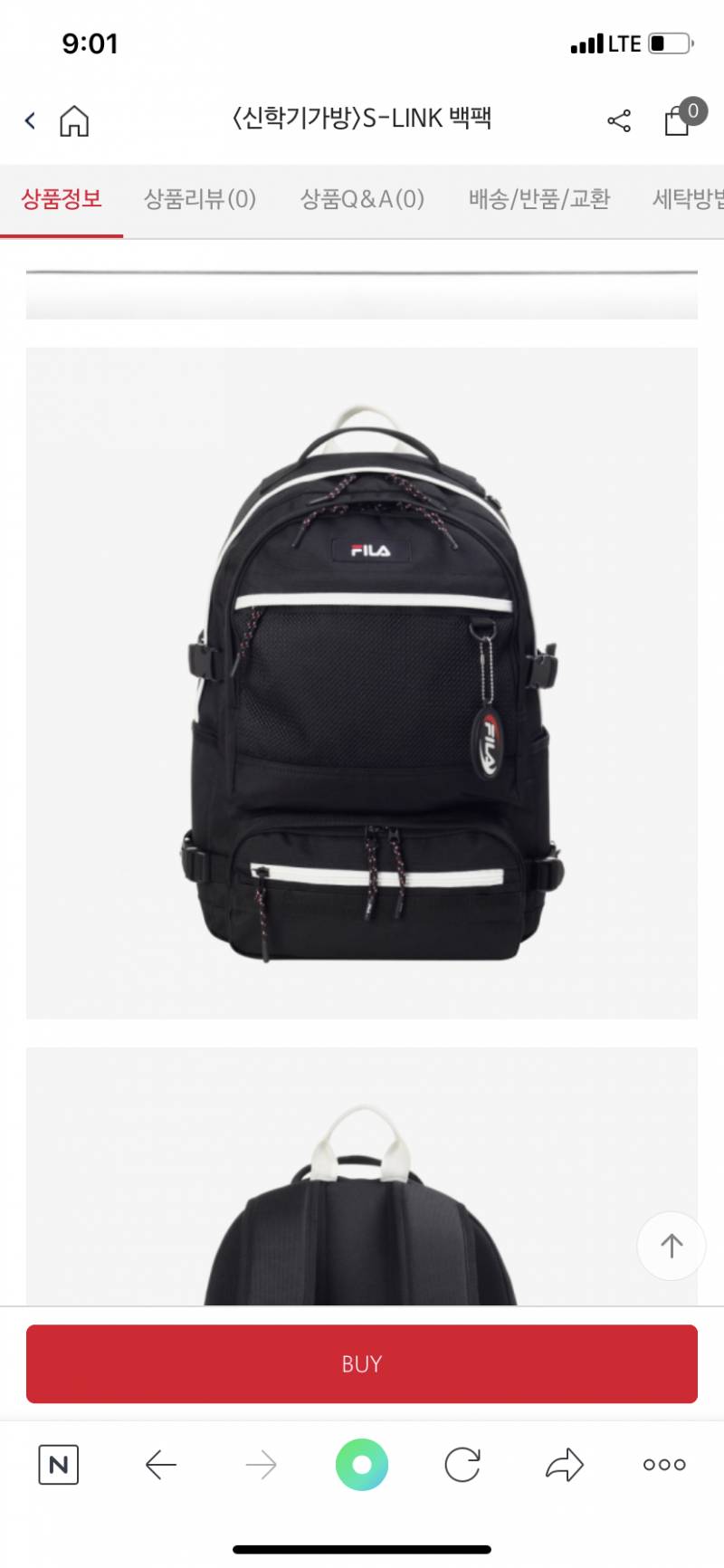Tap the green circle button in browser bar
Viewport: 724px width, 1568px height.
pyautogui.click(x=362, y=1464)
